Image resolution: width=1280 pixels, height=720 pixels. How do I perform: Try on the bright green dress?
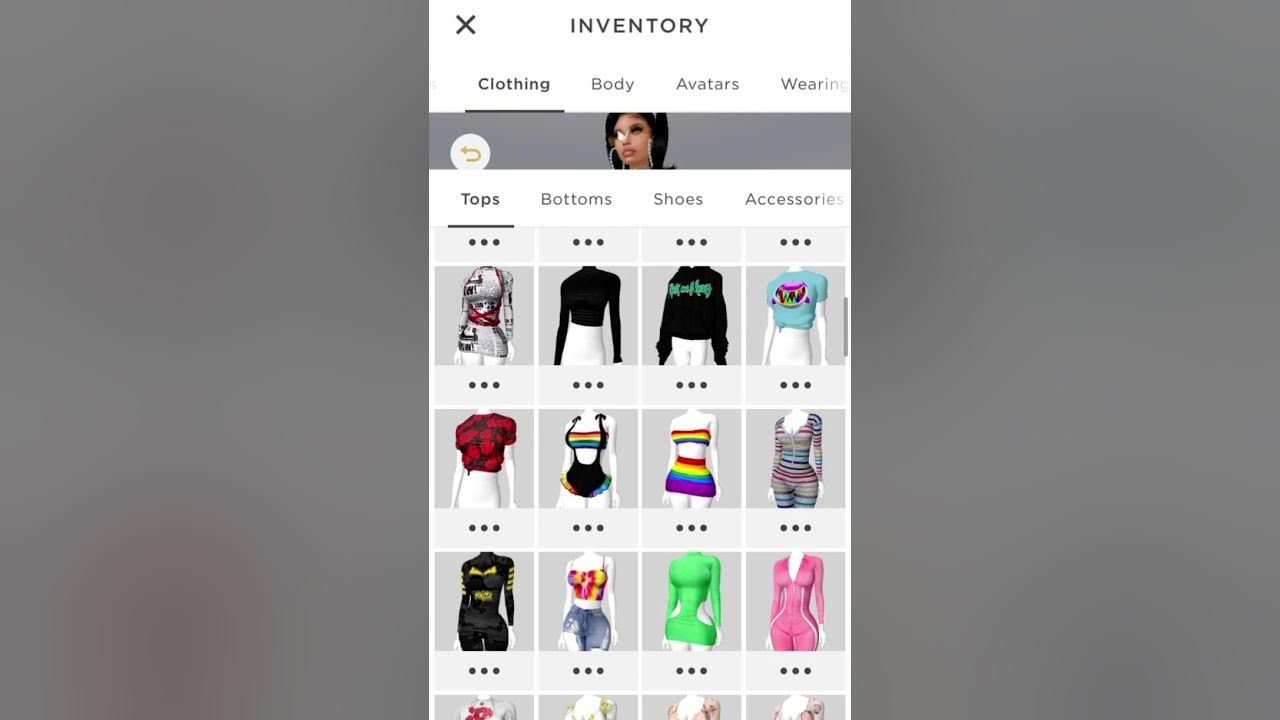(x=691, y=601)
